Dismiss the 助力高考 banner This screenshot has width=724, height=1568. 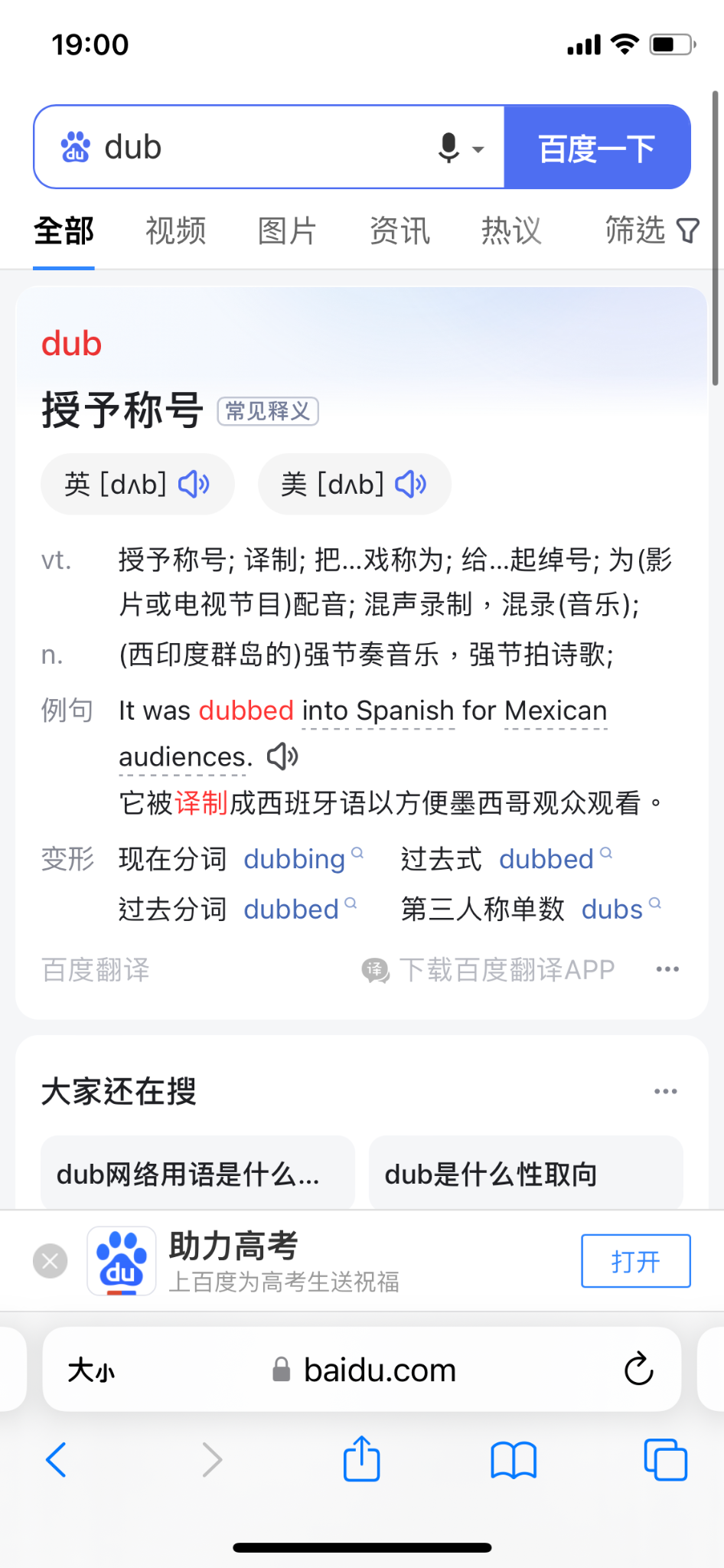(x=51, y=1261)
